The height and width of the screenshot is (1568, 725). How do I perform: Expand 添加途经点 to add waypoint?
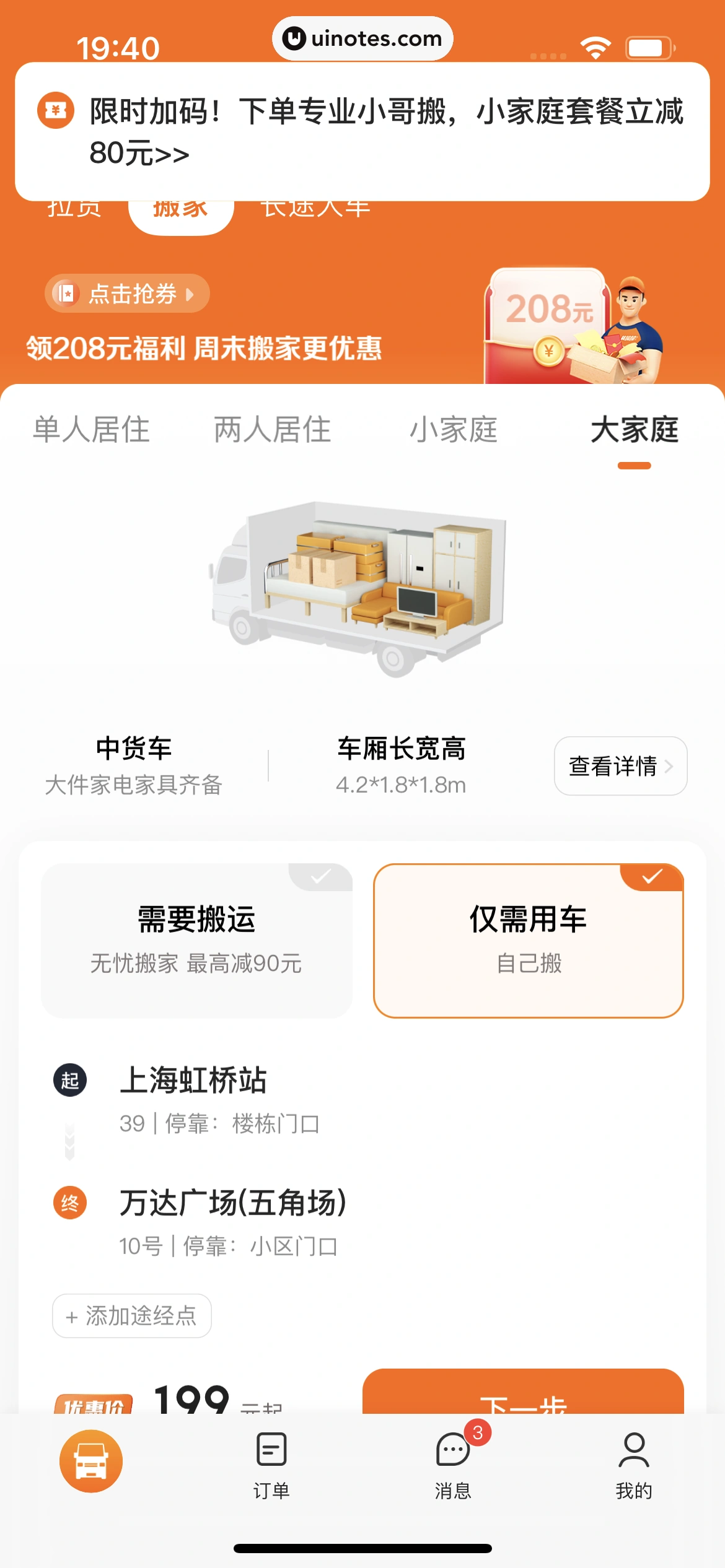131,1316
